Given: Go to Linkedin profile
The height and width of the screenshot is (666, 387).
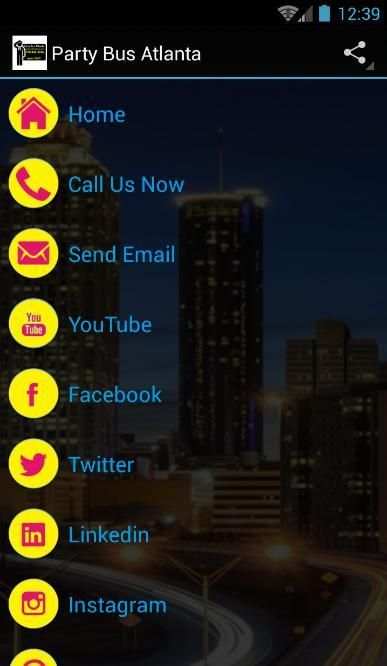Looking at the screenshot, I should click(193, 534).
